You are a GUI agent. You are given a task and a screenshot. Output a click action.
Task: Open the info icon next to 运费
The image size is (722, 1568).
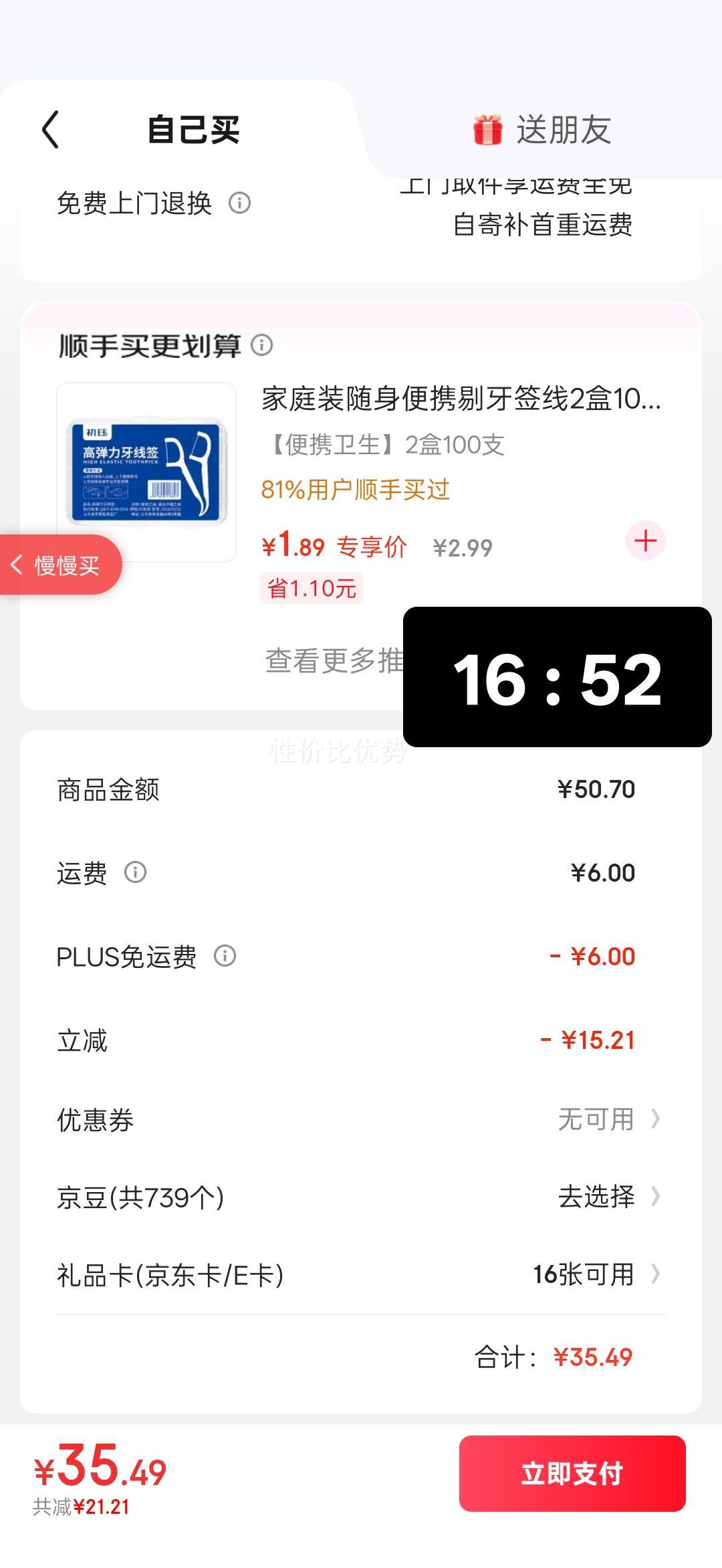(x=135, y=873)
